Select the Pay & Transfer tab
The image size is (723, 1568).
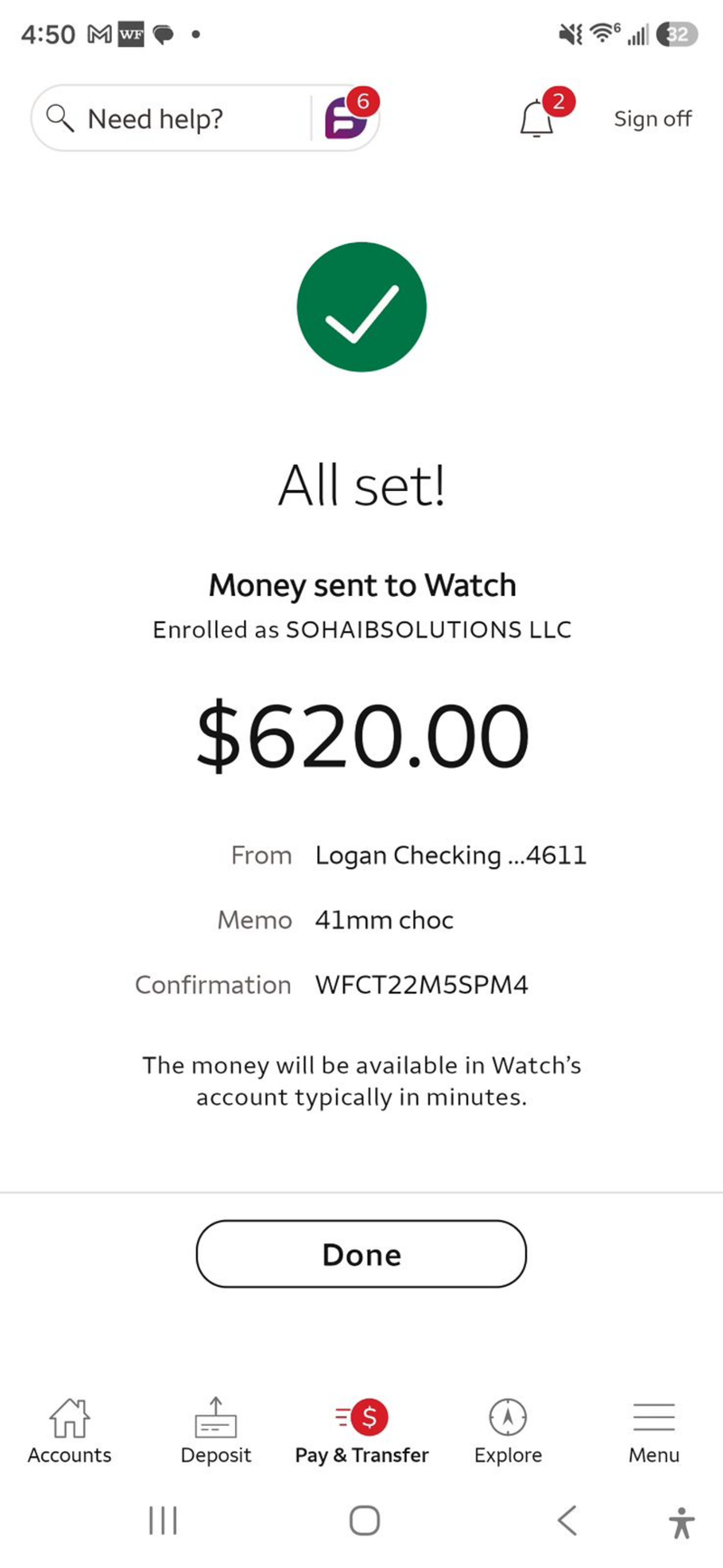click(361, 1431)
